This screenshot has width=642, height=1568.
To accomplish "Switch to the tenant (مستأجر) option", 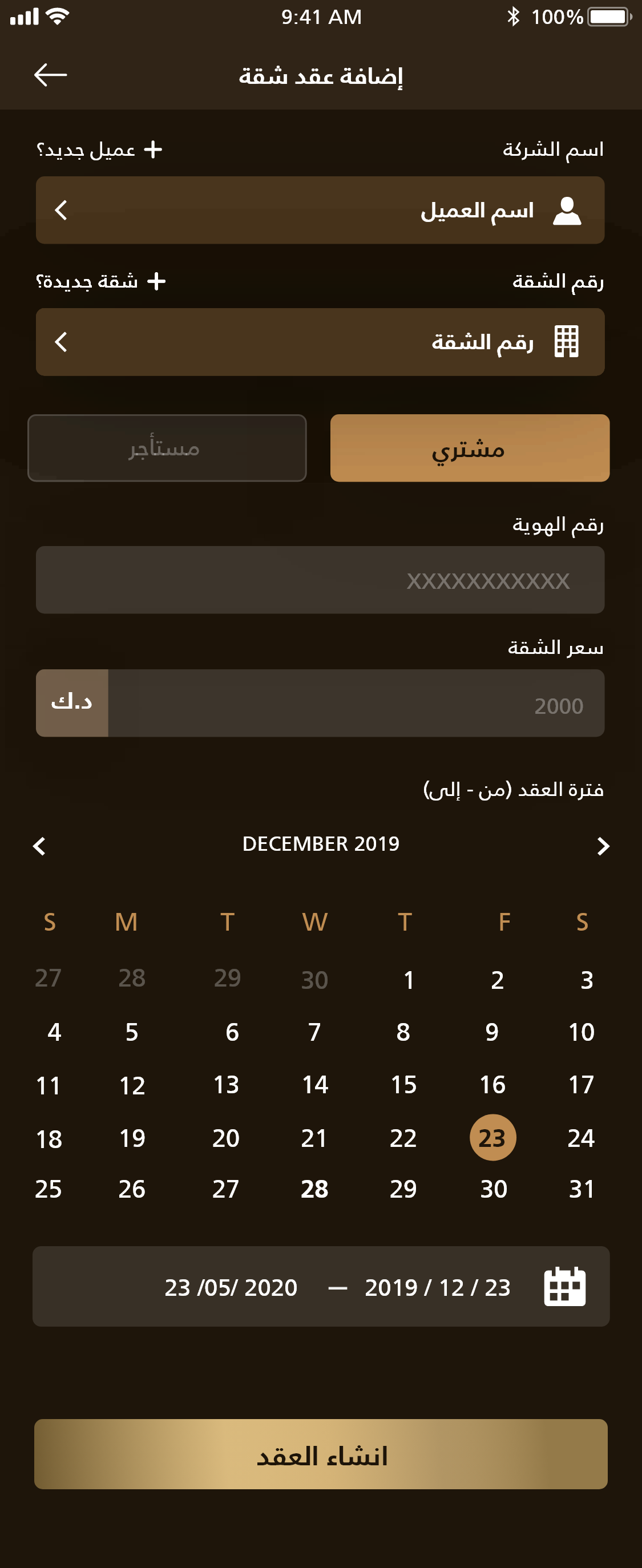I will [167, 448].
